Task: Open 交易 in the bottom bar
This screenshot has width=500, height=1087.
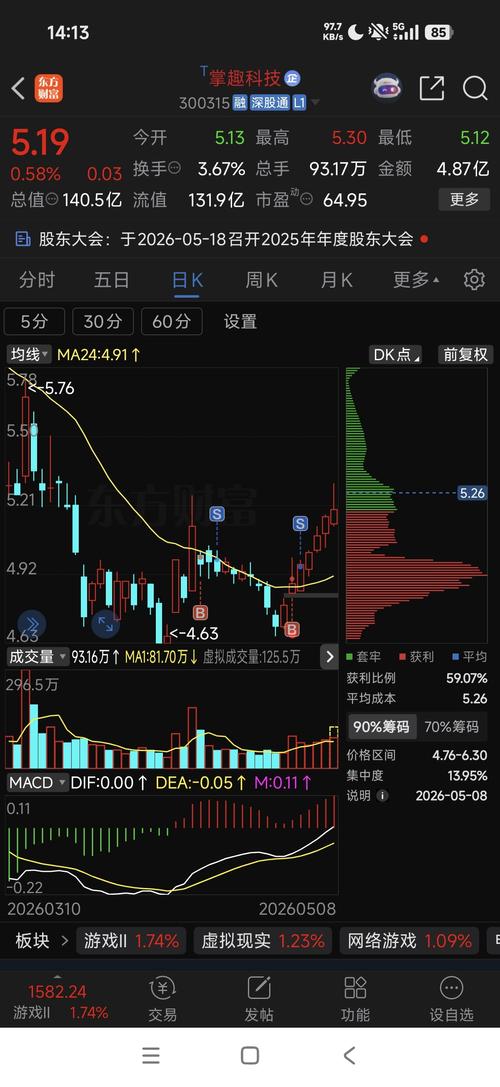Action: click(x=162, y=999)
